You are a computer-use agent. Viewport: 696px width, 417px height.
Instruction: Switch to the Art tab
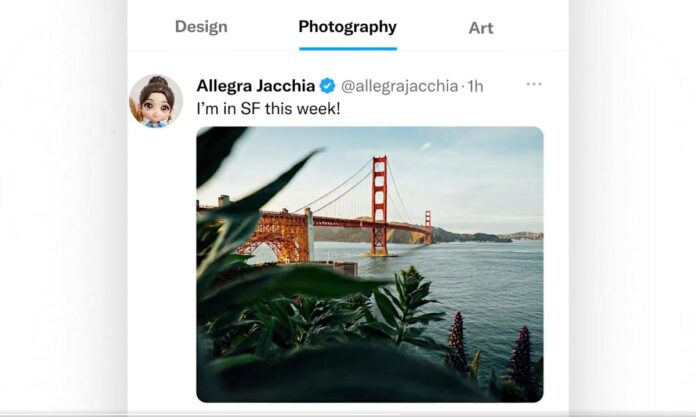point(481,28)
